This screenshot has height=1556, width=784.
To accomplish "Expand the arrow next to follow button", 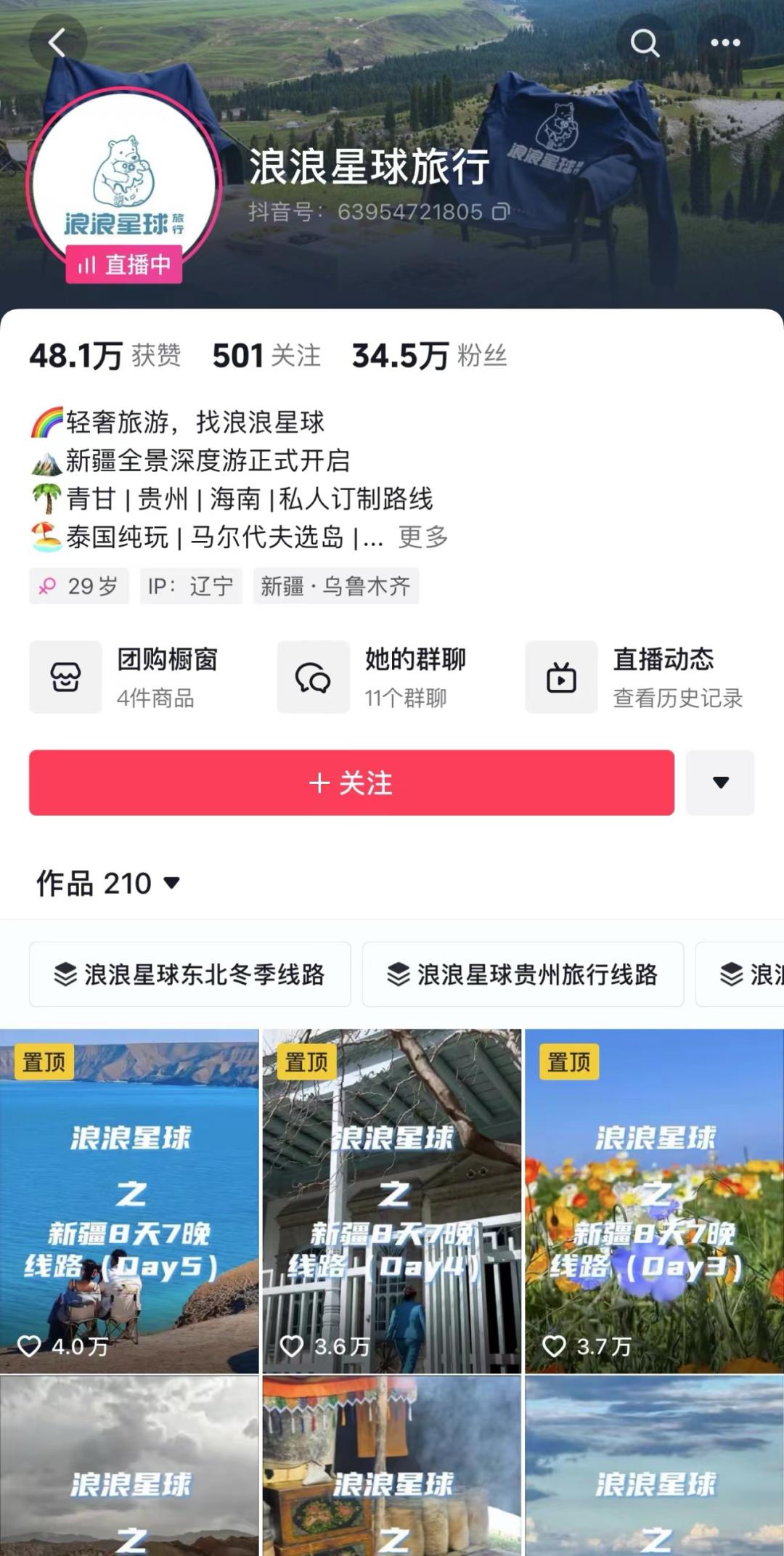I will point(720,783).
